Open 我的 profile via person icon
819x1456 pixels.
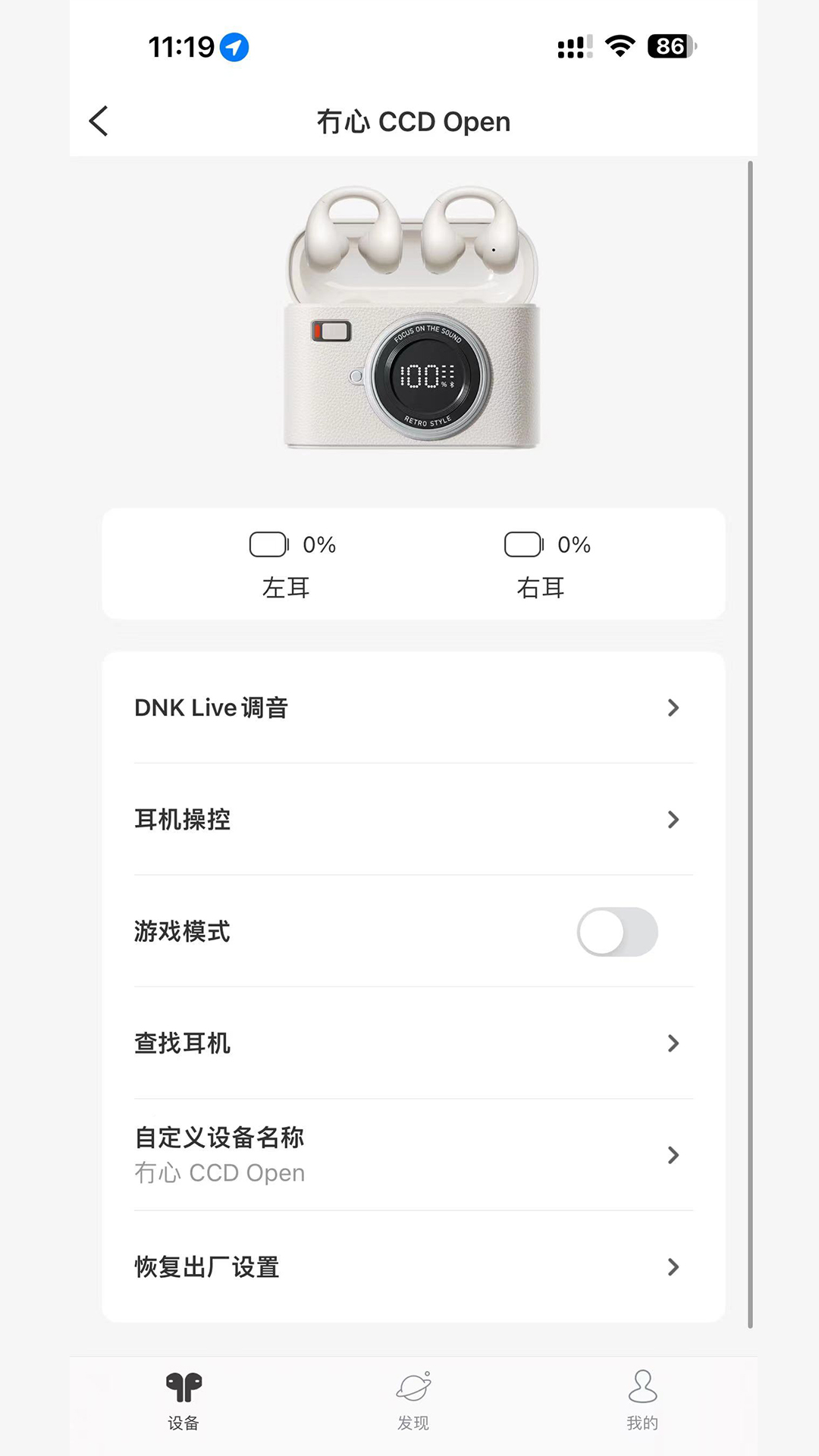pyautogui.click(x=642, y=1399)
